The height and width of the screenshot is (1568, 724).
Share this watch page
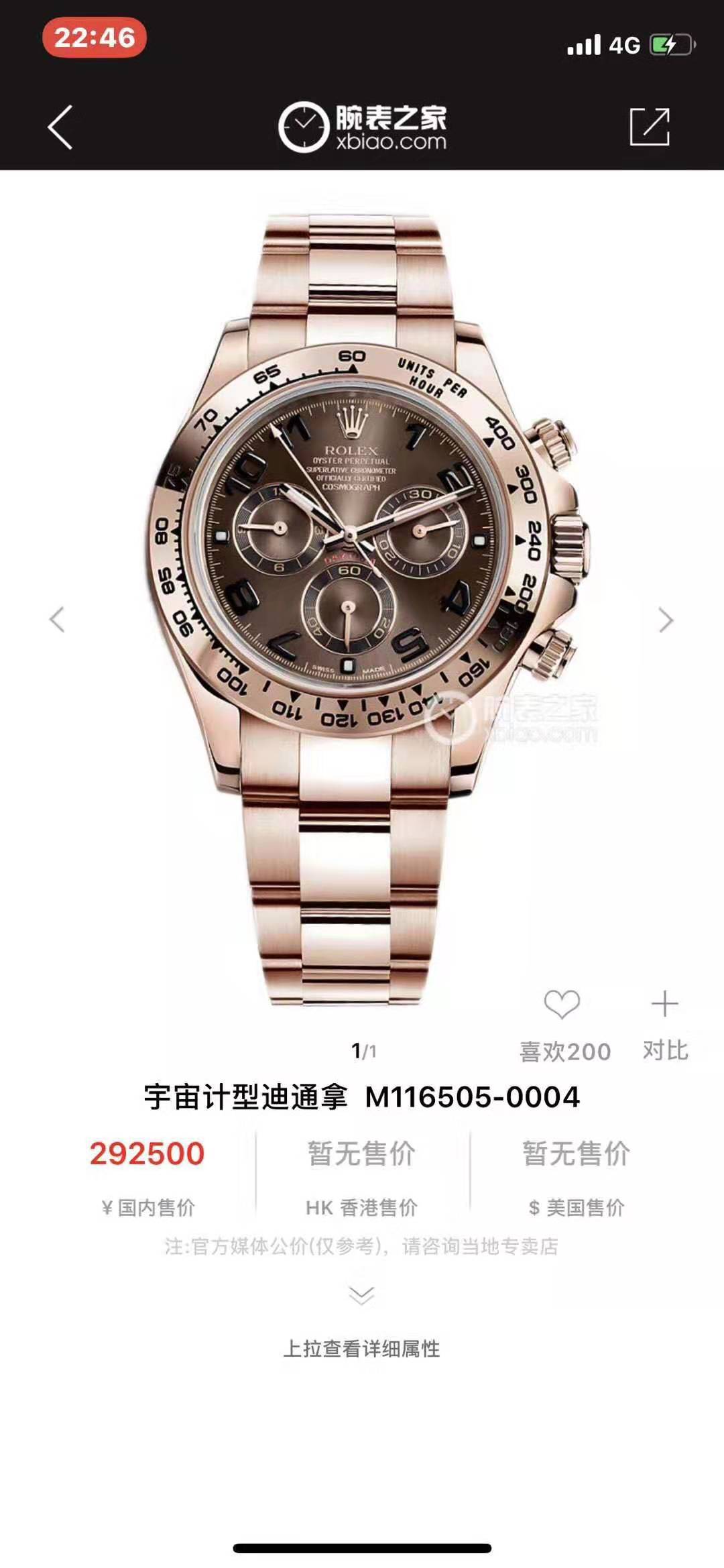pyautogui.click(x=649, y=126)
